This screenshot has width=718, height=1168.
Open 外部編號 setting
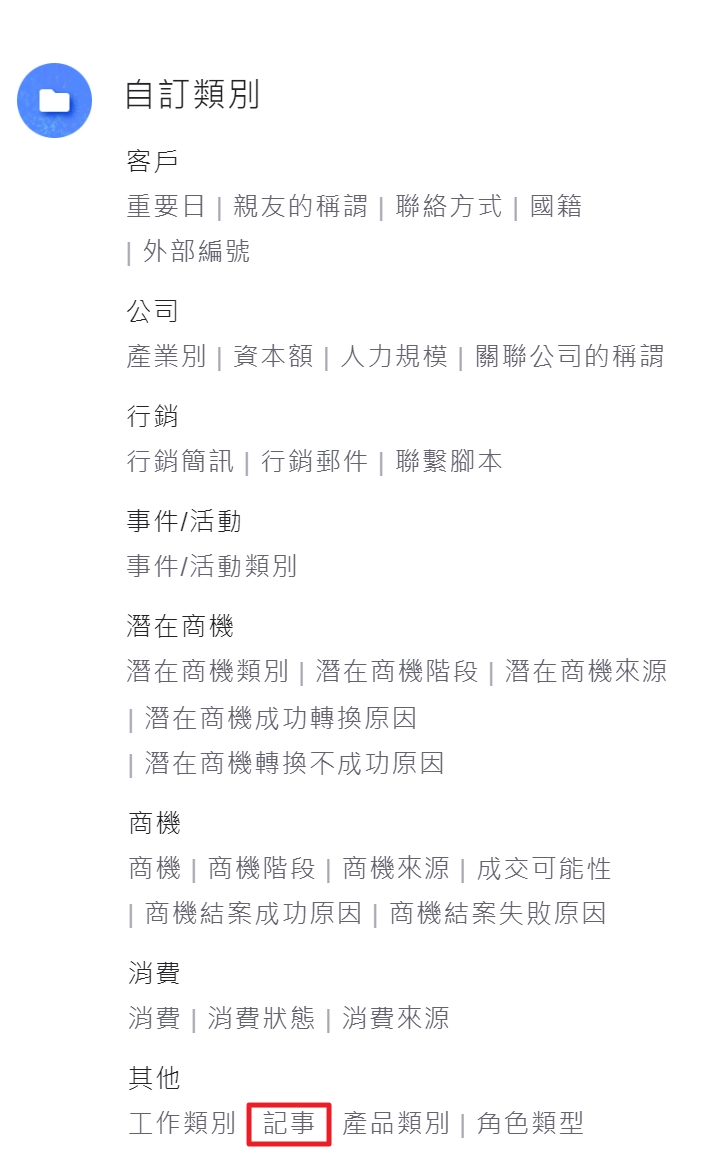click(196, 251)
